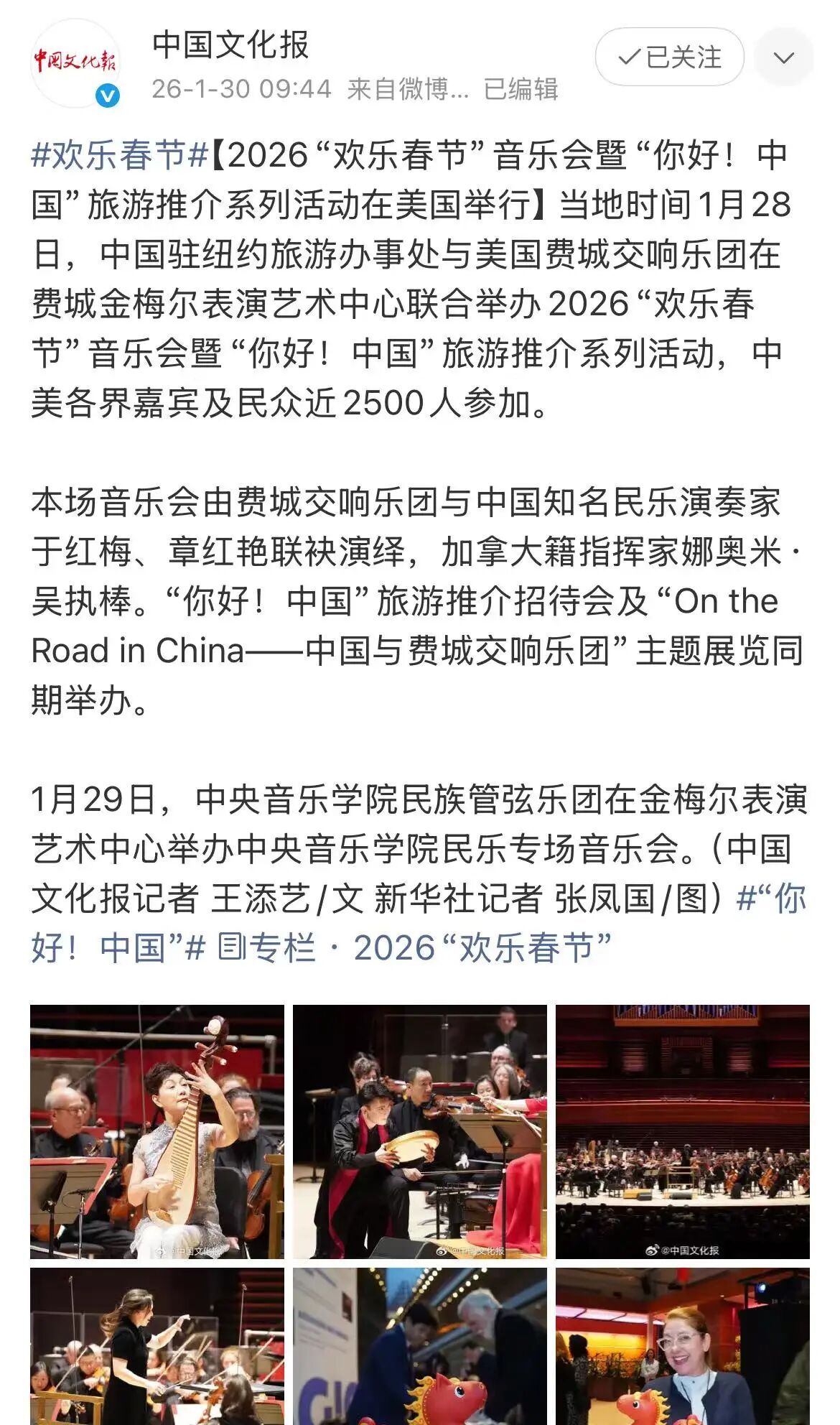Open the #欢乐春节# hashtag link

point(120,155)
